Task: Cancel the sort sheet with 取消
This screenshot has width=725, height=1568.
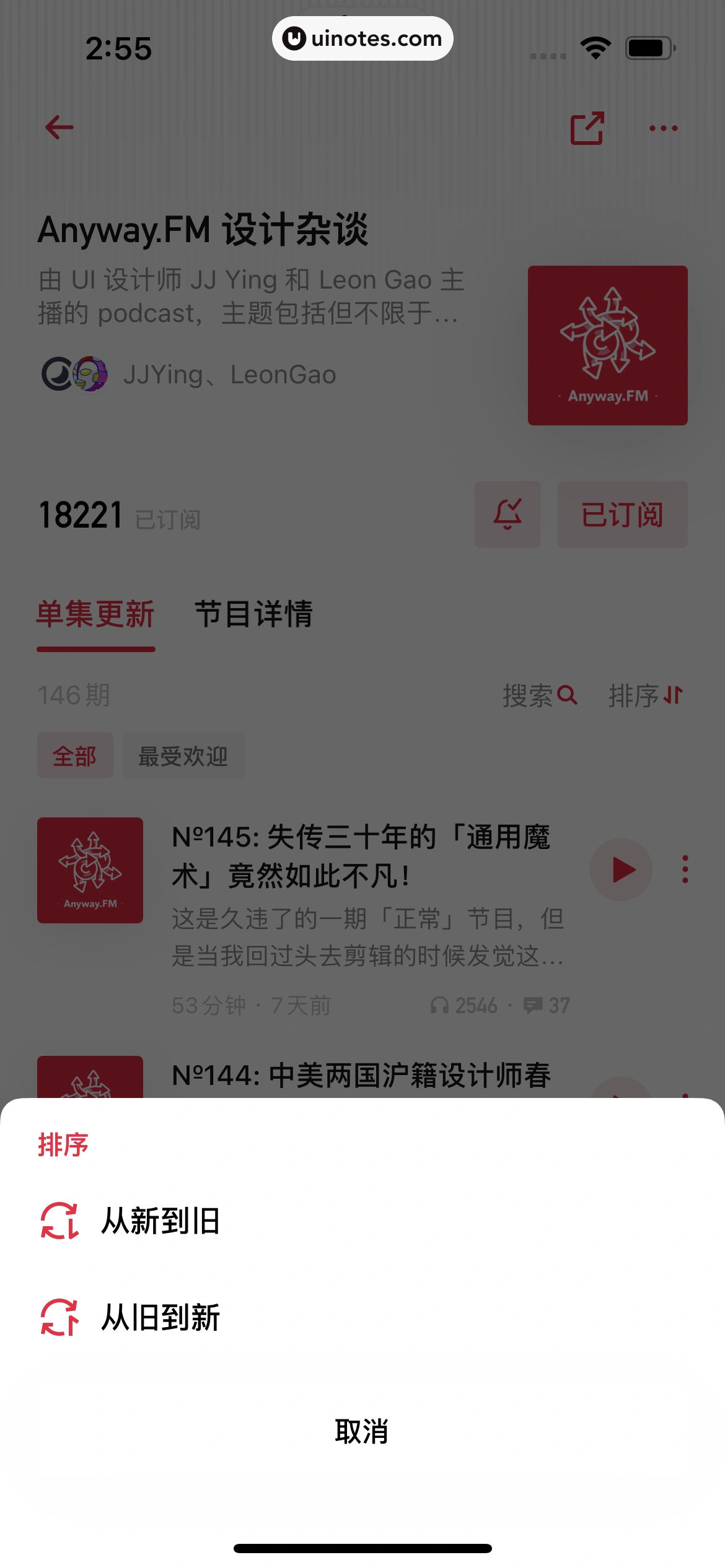Action: pyautogui.click(x=362, y=1431)
